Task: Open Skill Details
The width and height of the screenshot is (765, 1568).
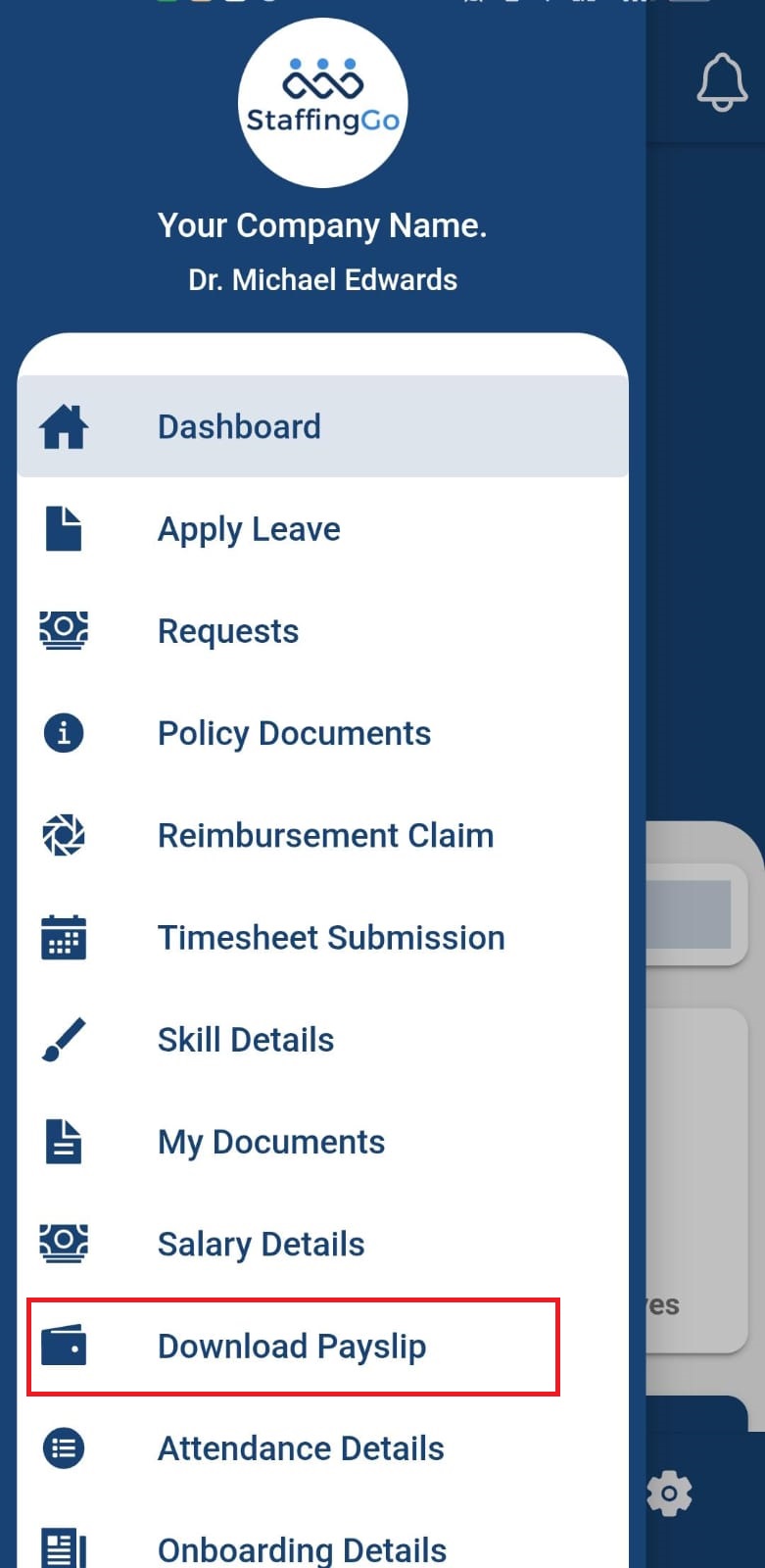Action: 322,1040
